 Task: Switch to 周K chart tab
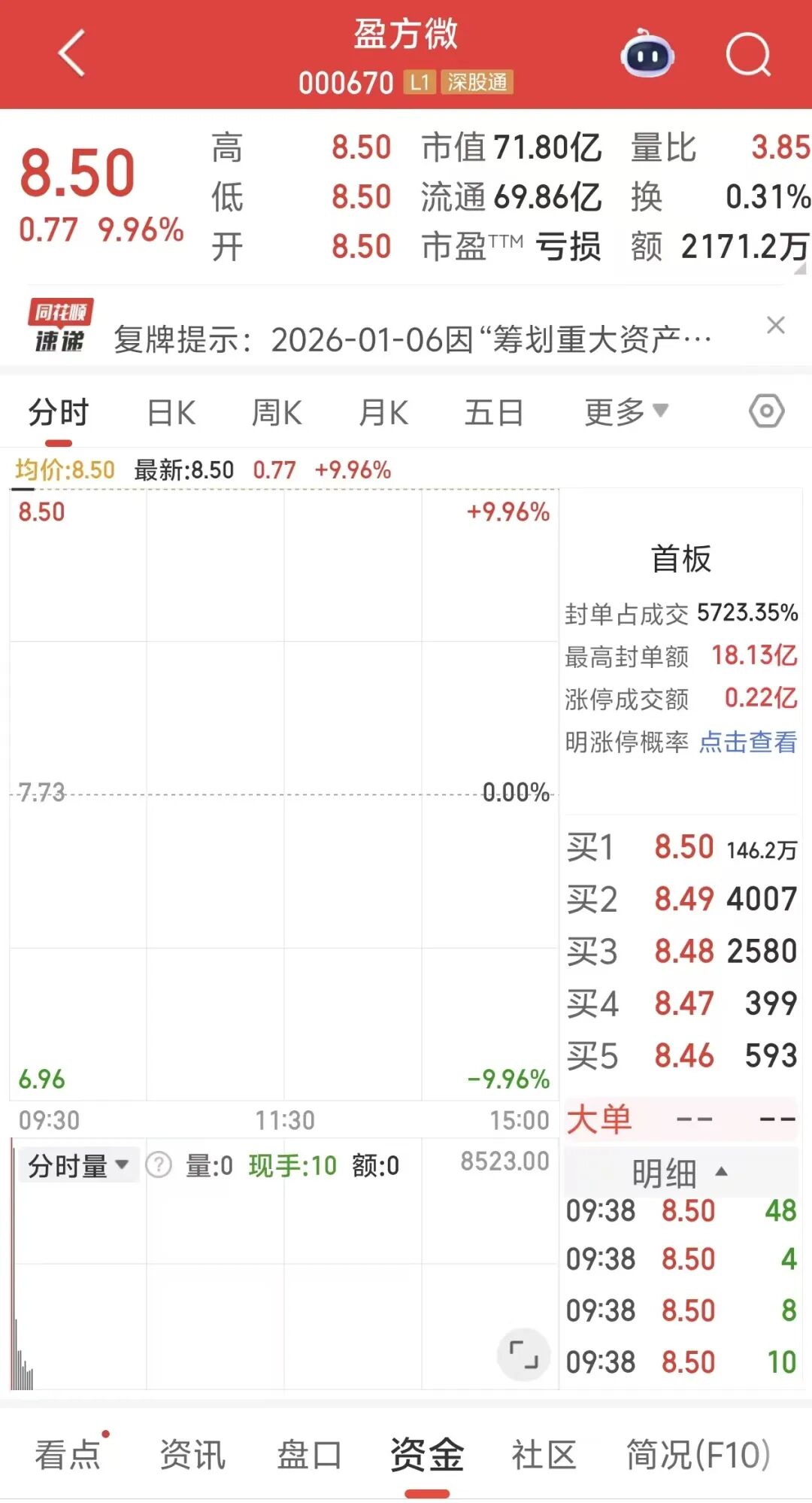pyautogui.click(x=277, y=413)
